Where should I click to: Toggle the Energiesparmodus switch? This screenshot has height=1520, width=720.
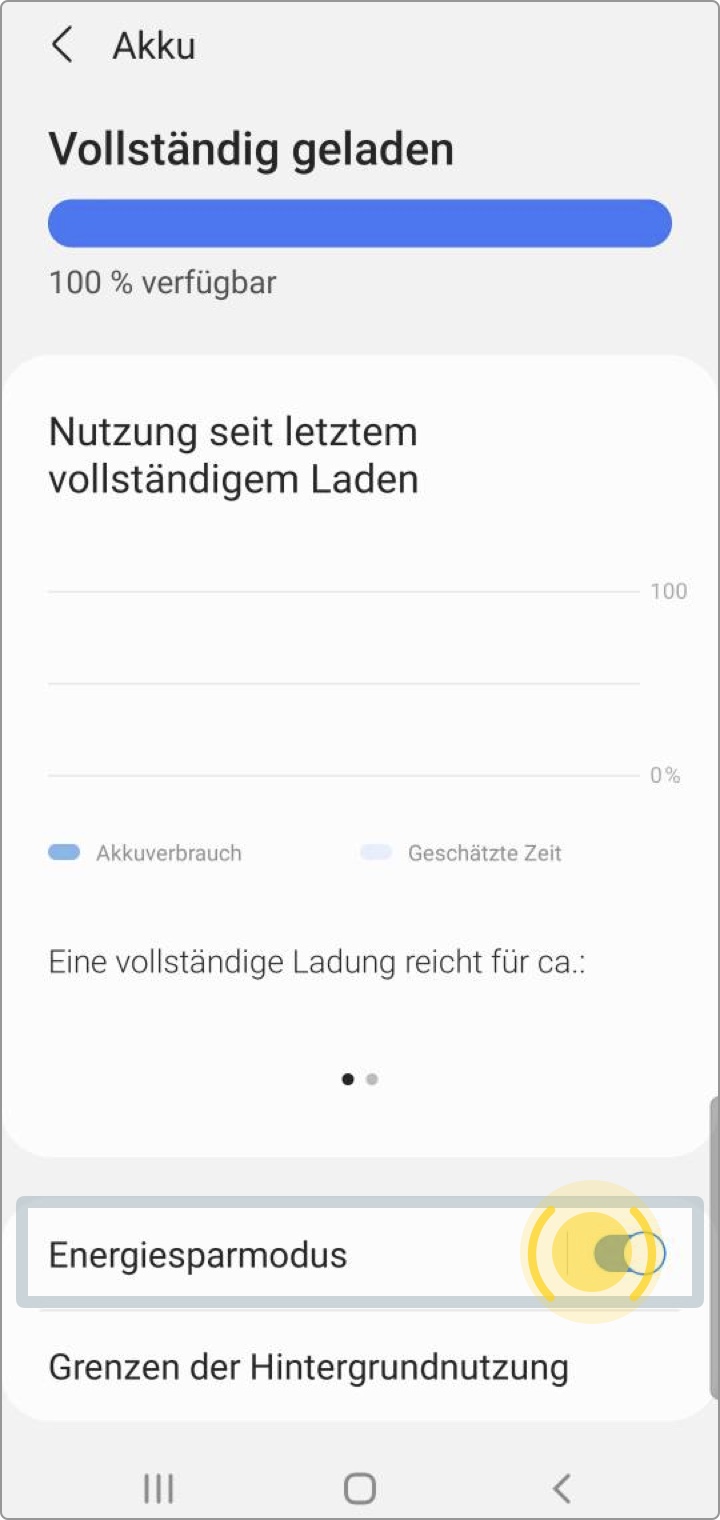point(628,1253)
